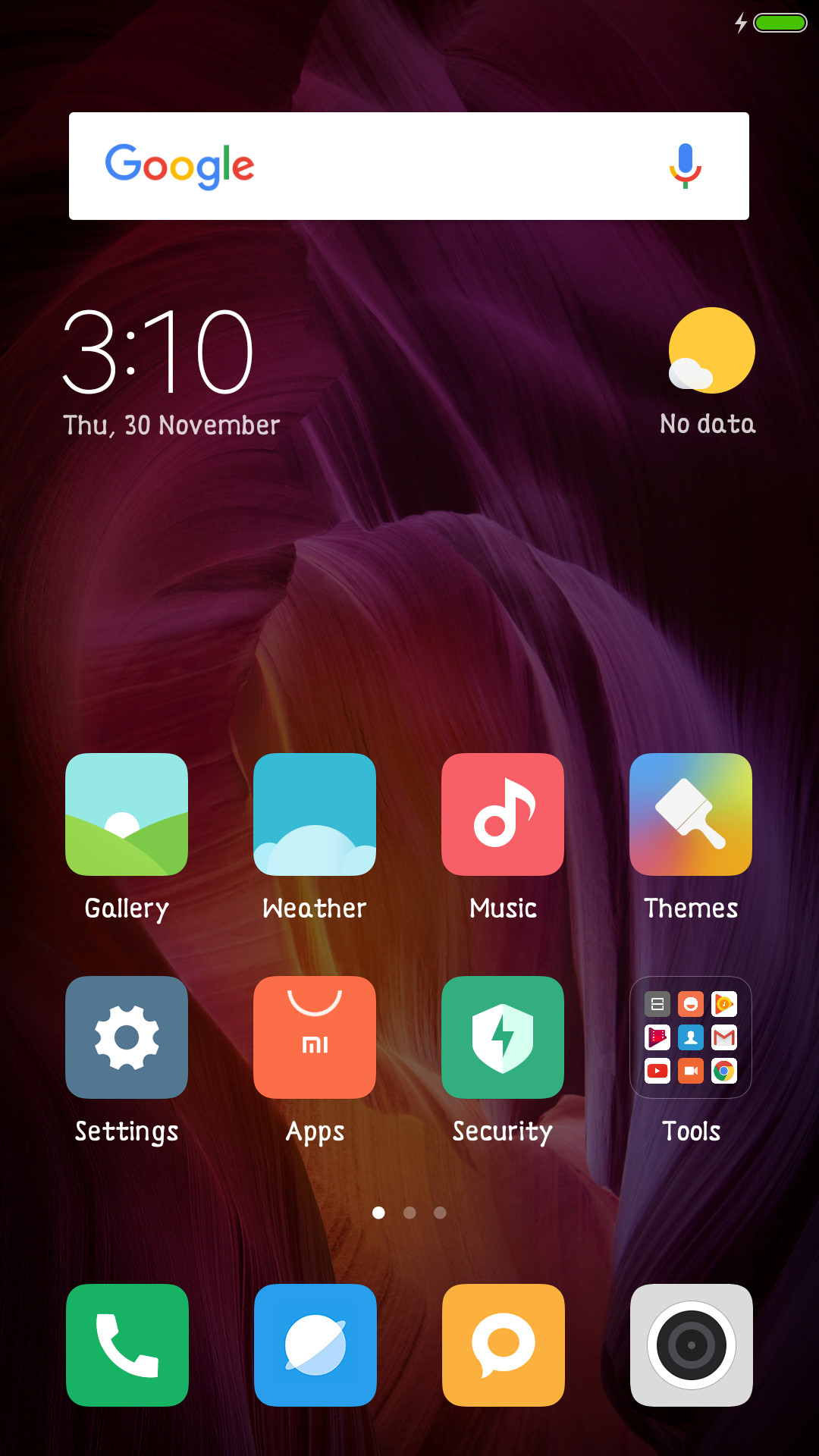This screenshot has height=1456, width=819.
Task: Open the clock widget
Action: click(158, 351)
